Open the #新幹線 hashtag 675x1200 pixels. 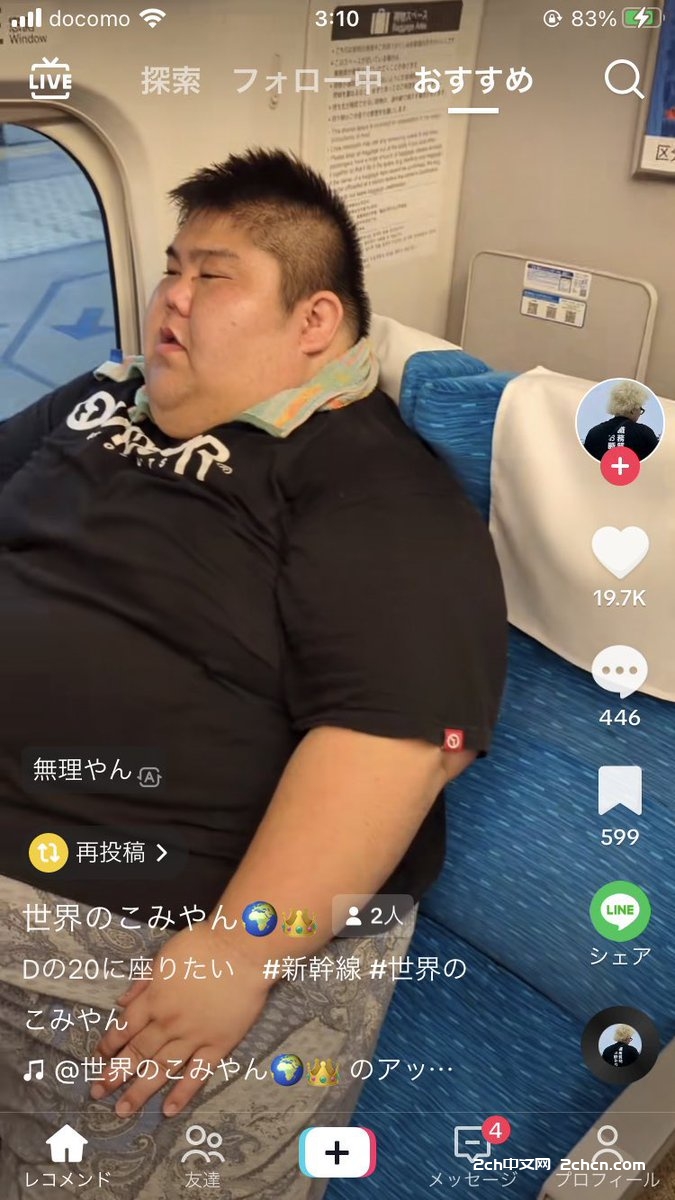(309, 969)
